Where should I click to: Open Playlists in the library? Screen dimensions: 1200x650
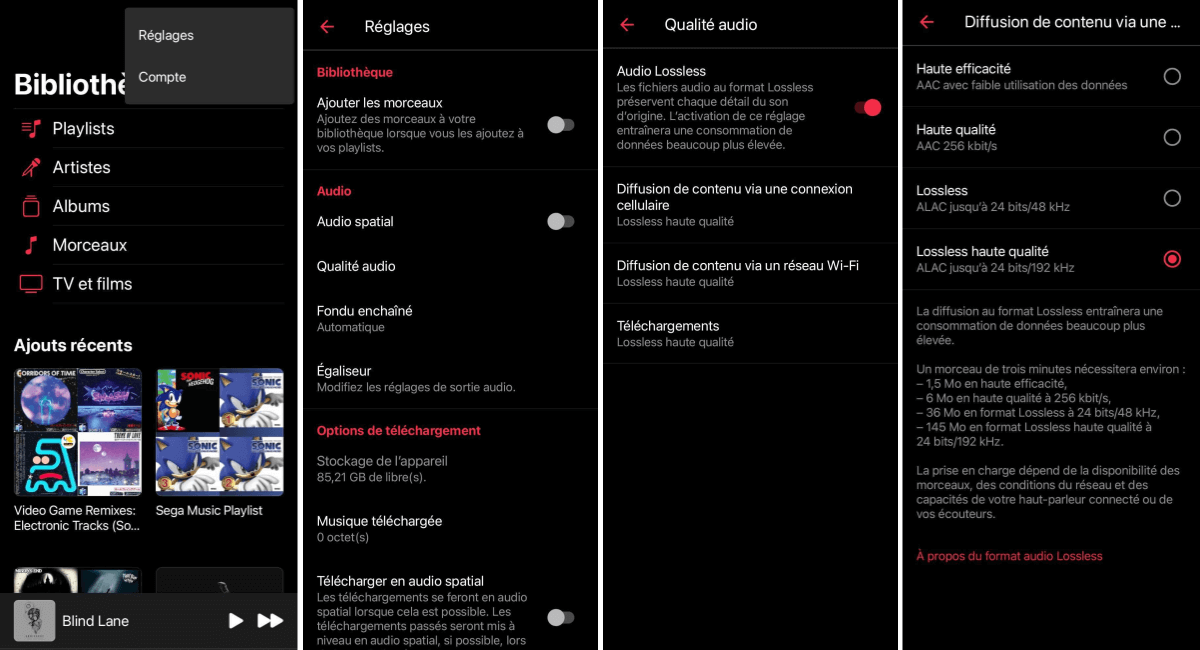coord(83,128)
